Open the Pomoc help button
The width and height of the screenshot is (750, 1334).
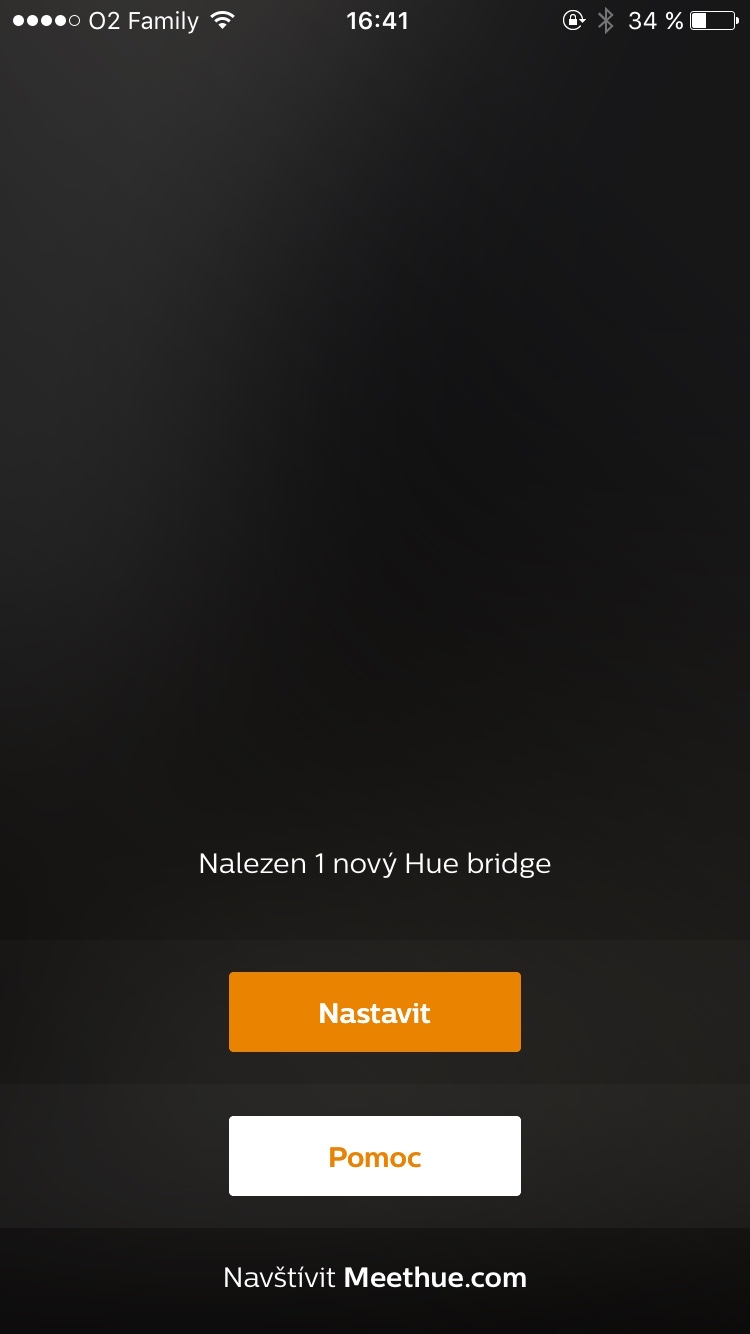coord(375,1156)
